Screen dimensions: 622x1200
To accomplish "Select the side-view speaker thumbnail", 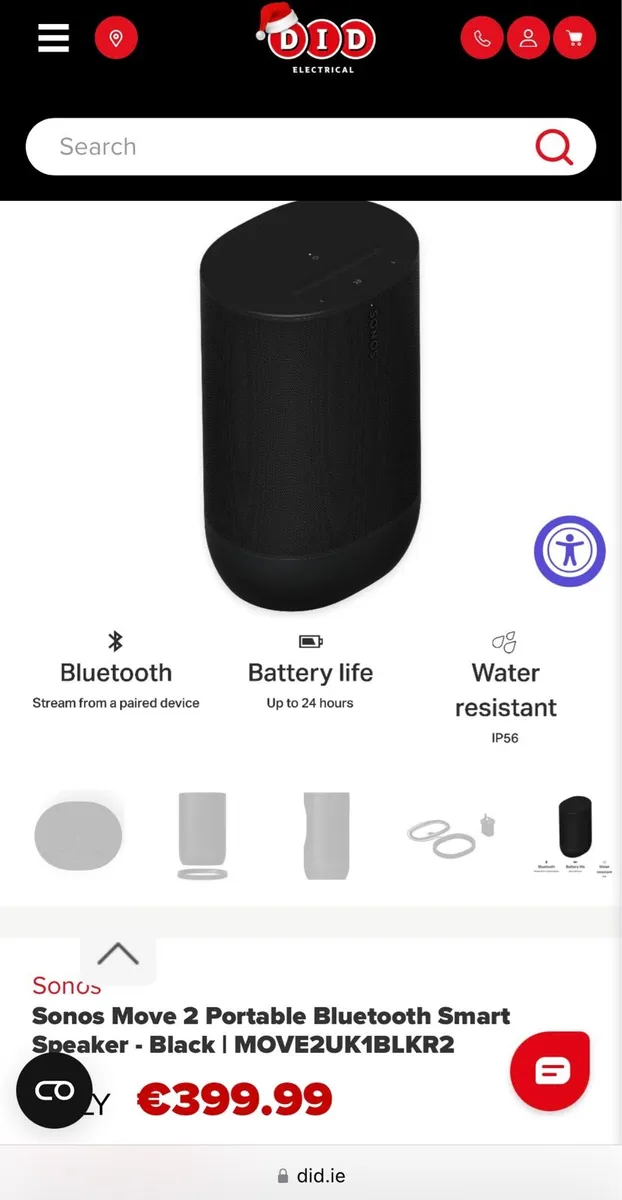I will tap(327, 836).
